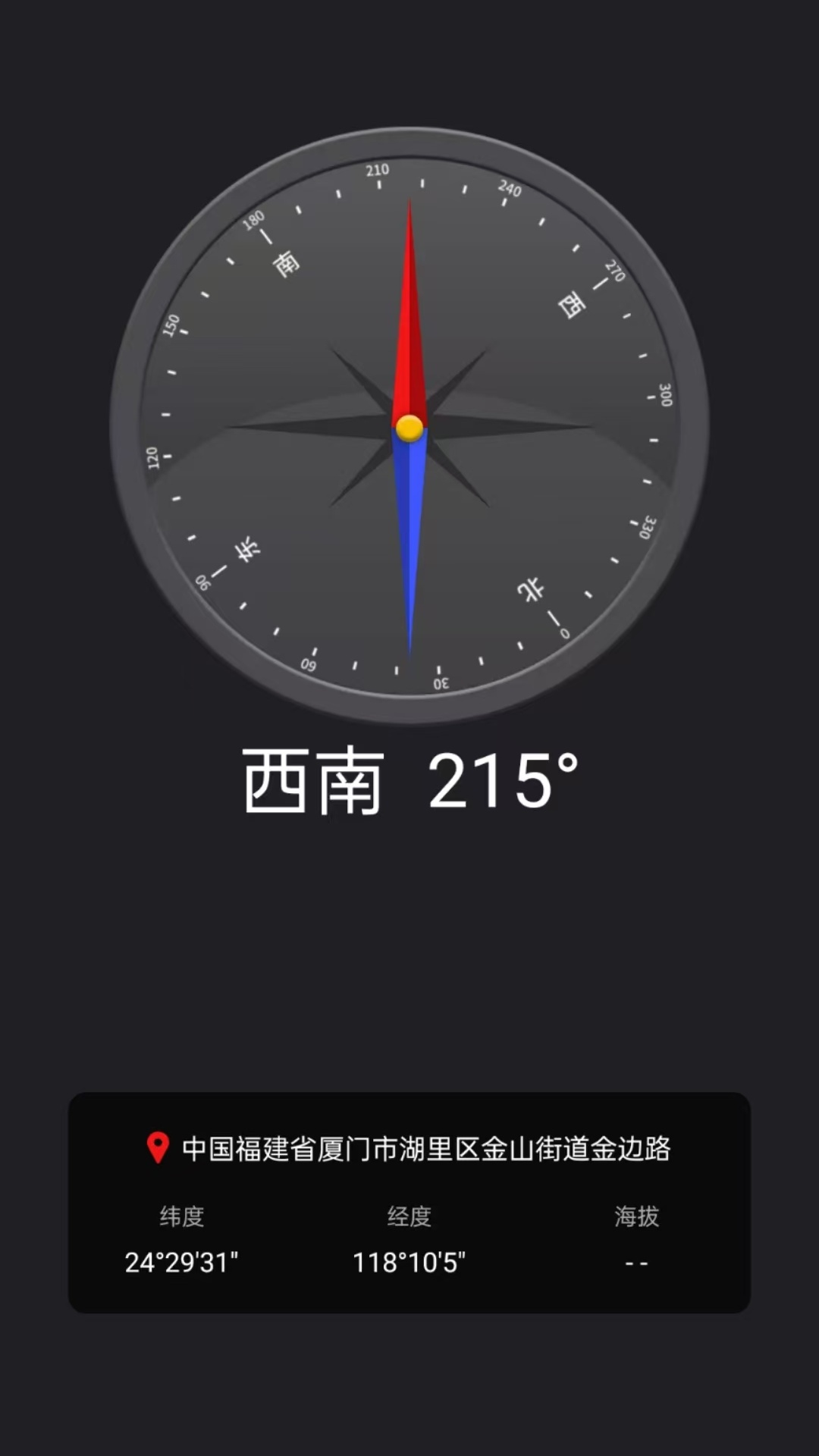The image size is (819, 1456).
Task: Tap the 北 marker on the dial
Action: coord(531,588)
